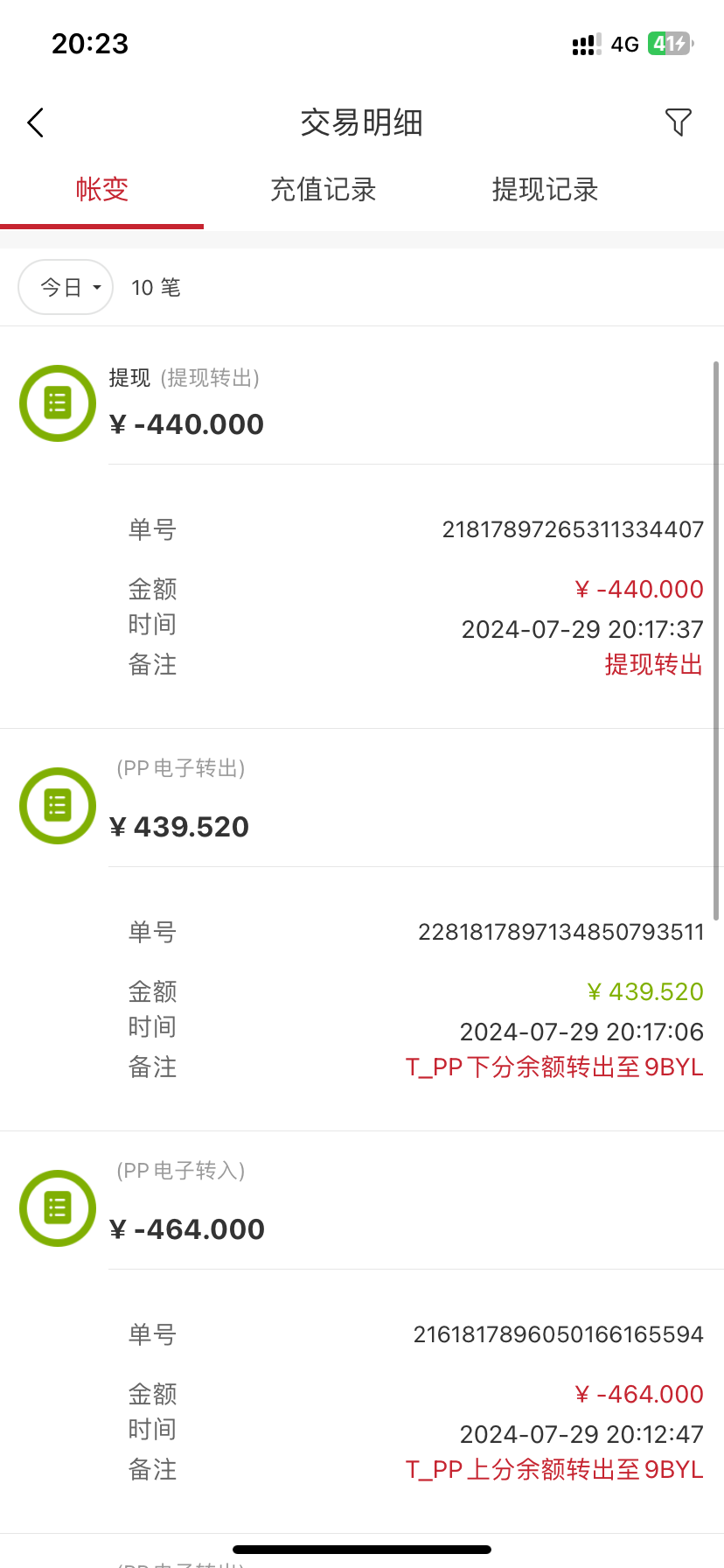Open the filter funnel icon
The width and height of the screenshot is (724, 1568).
[678, 122]
